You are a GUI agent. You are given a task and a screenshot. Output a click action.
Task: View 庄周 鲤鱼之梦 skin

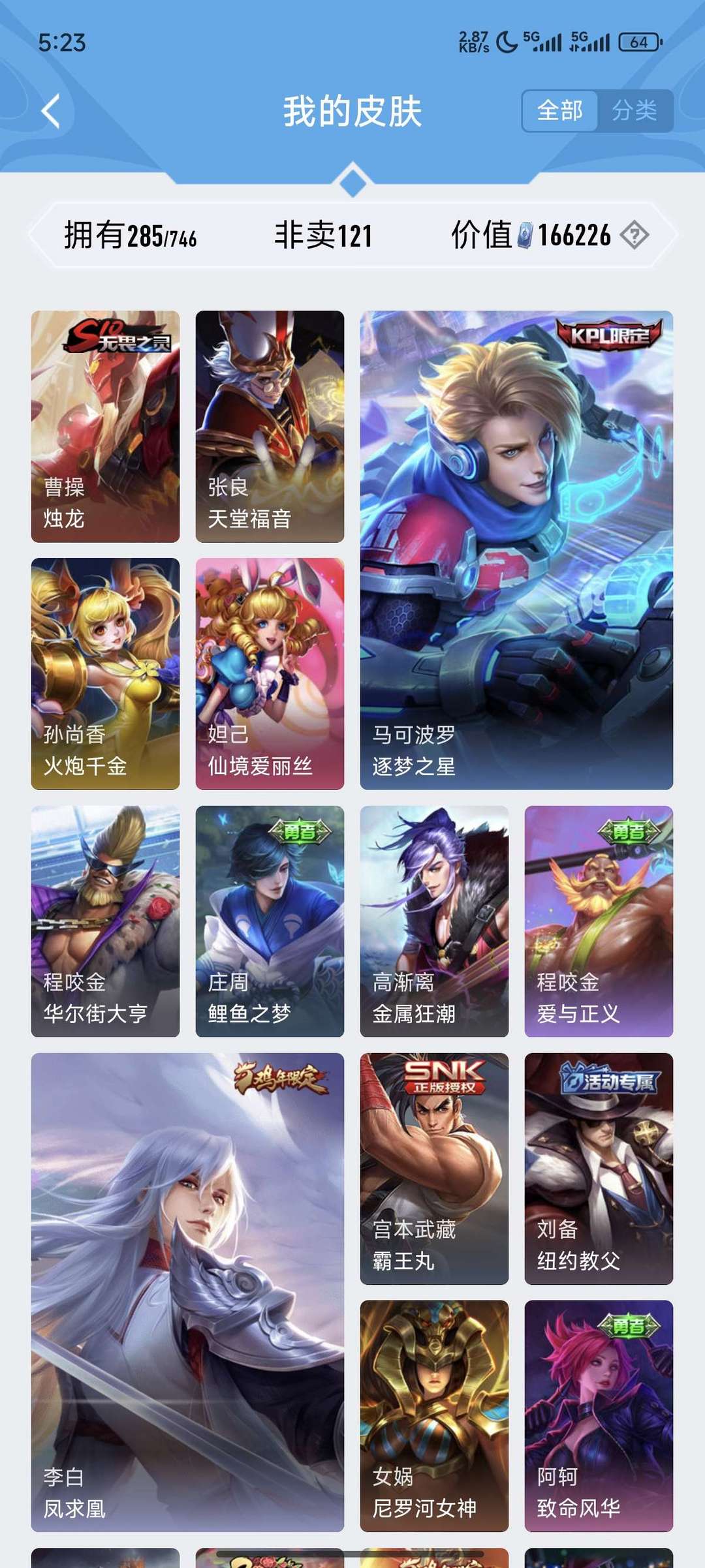270,921
